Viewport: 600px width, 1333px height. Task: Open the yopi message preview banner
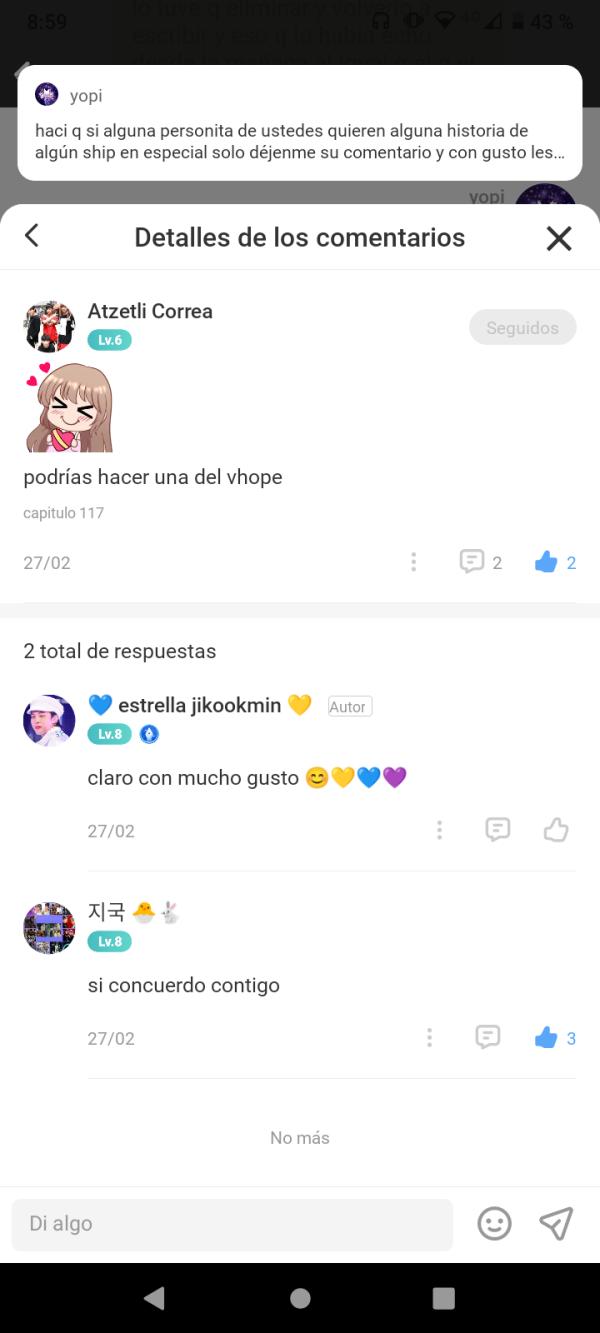[x=300, y=122]
